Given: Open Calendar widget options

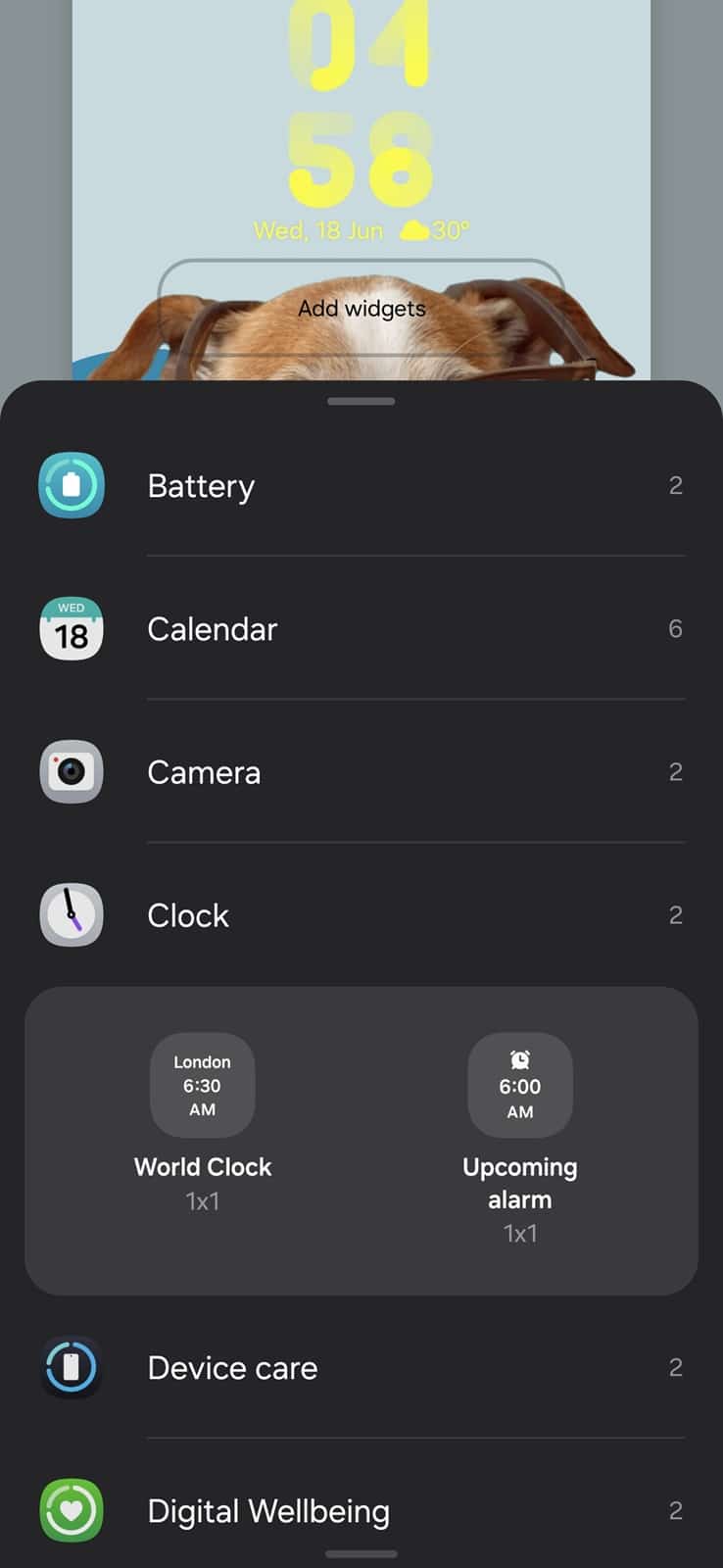Looking at the screenshot, I should click(361, 629).
